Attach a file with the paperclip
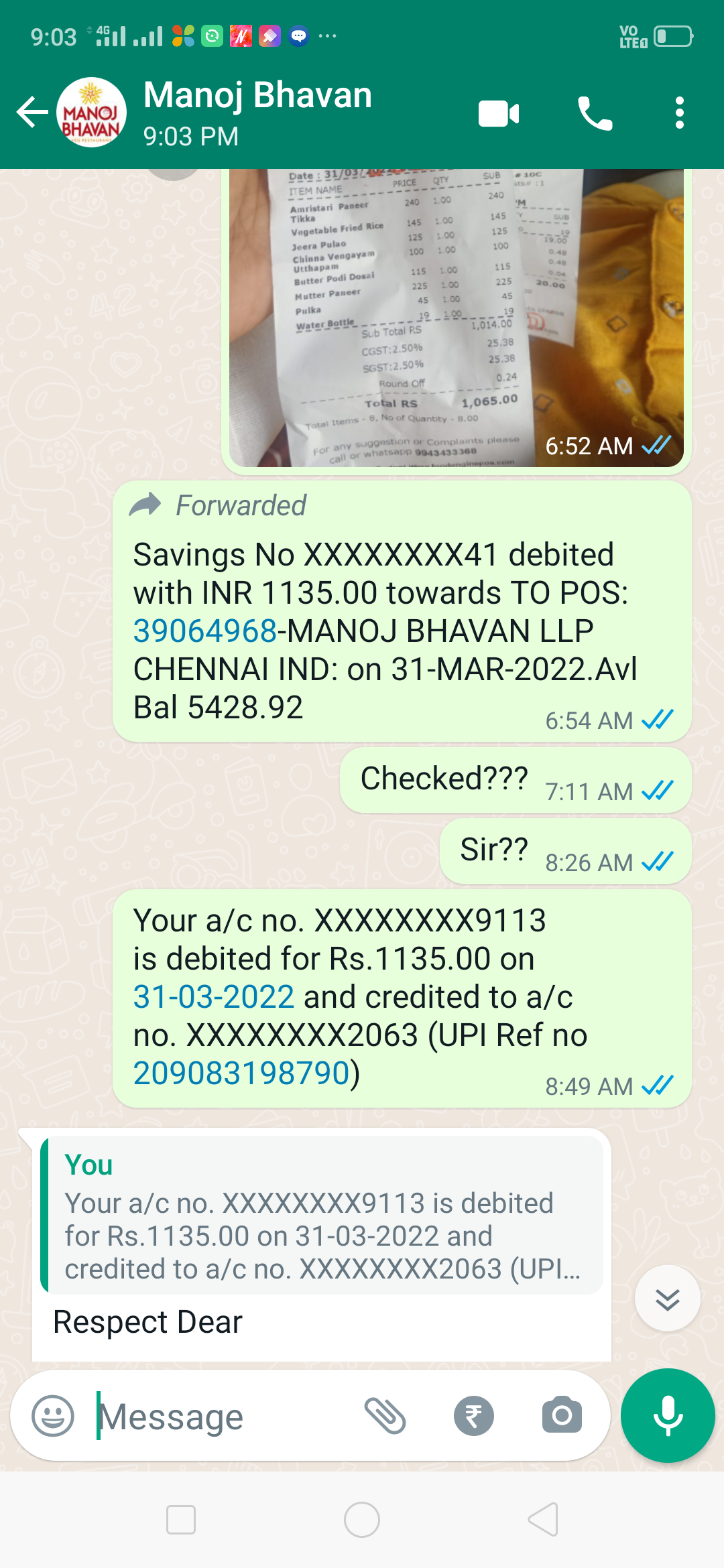Image resolution: width=724 pixels, height=1568 pixels. (x=385, y=1416)
